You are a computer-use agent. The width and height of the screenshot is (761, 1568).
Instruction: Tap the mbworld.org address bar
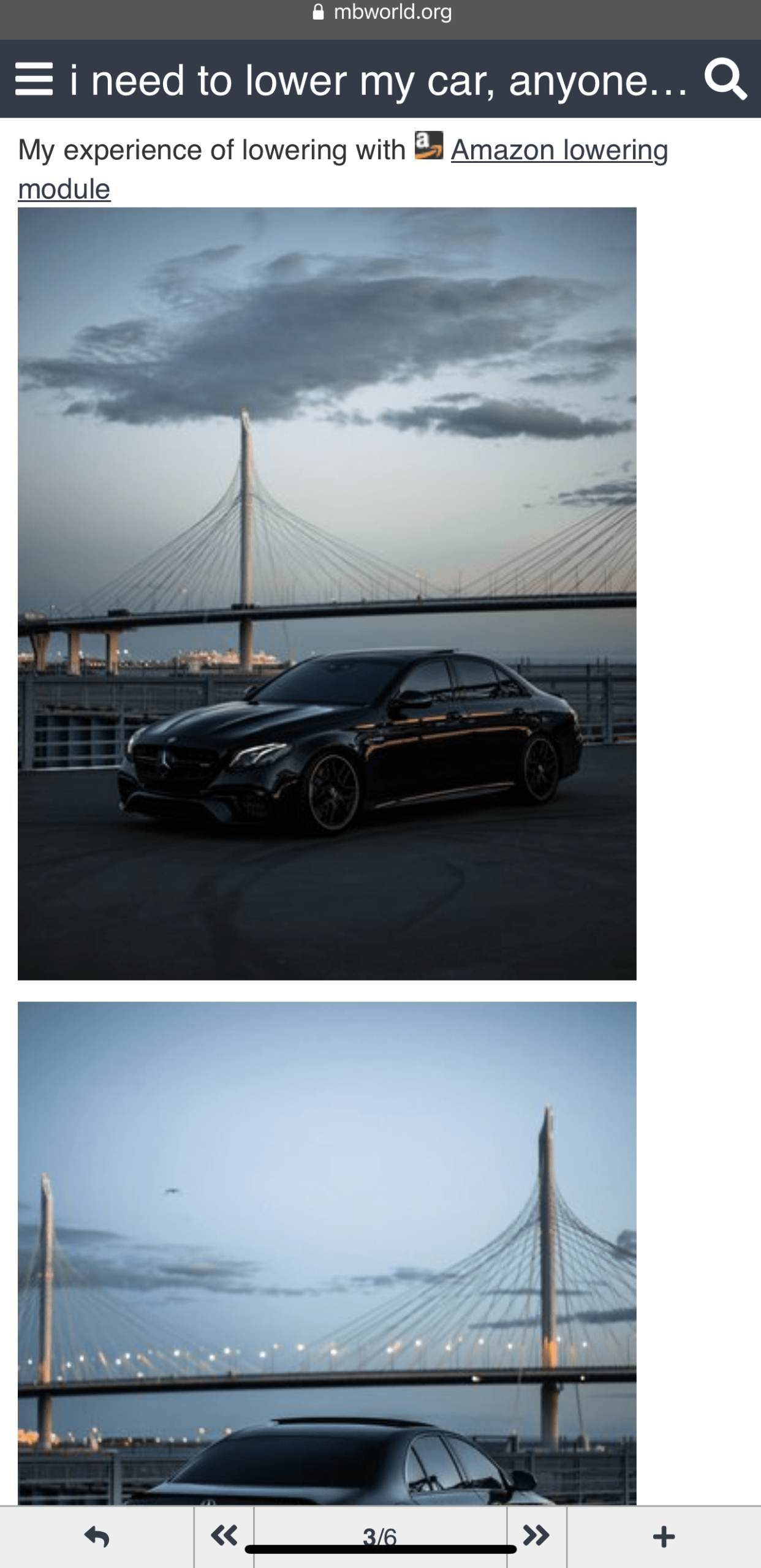[381, 12]
